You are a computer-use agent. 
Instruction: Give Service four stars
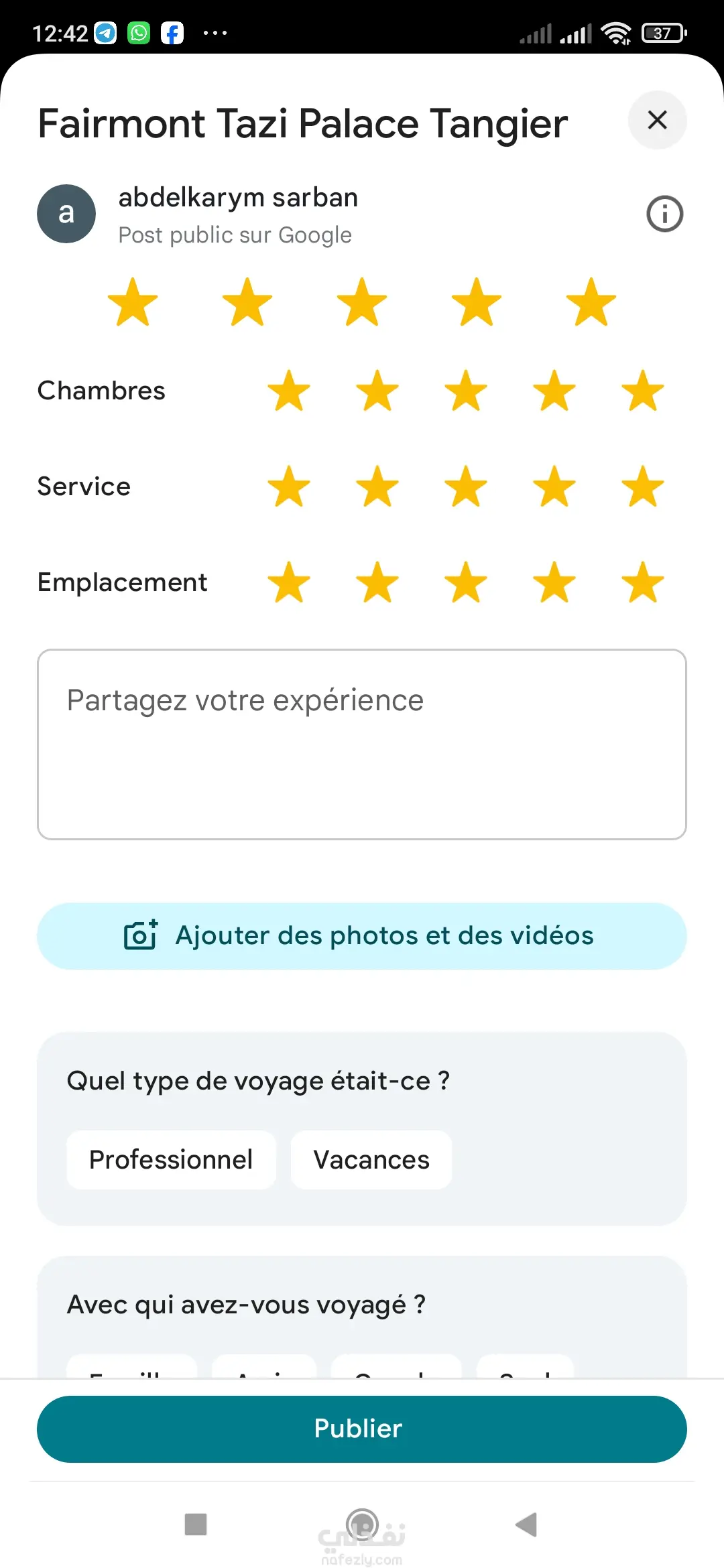point(554,486)
